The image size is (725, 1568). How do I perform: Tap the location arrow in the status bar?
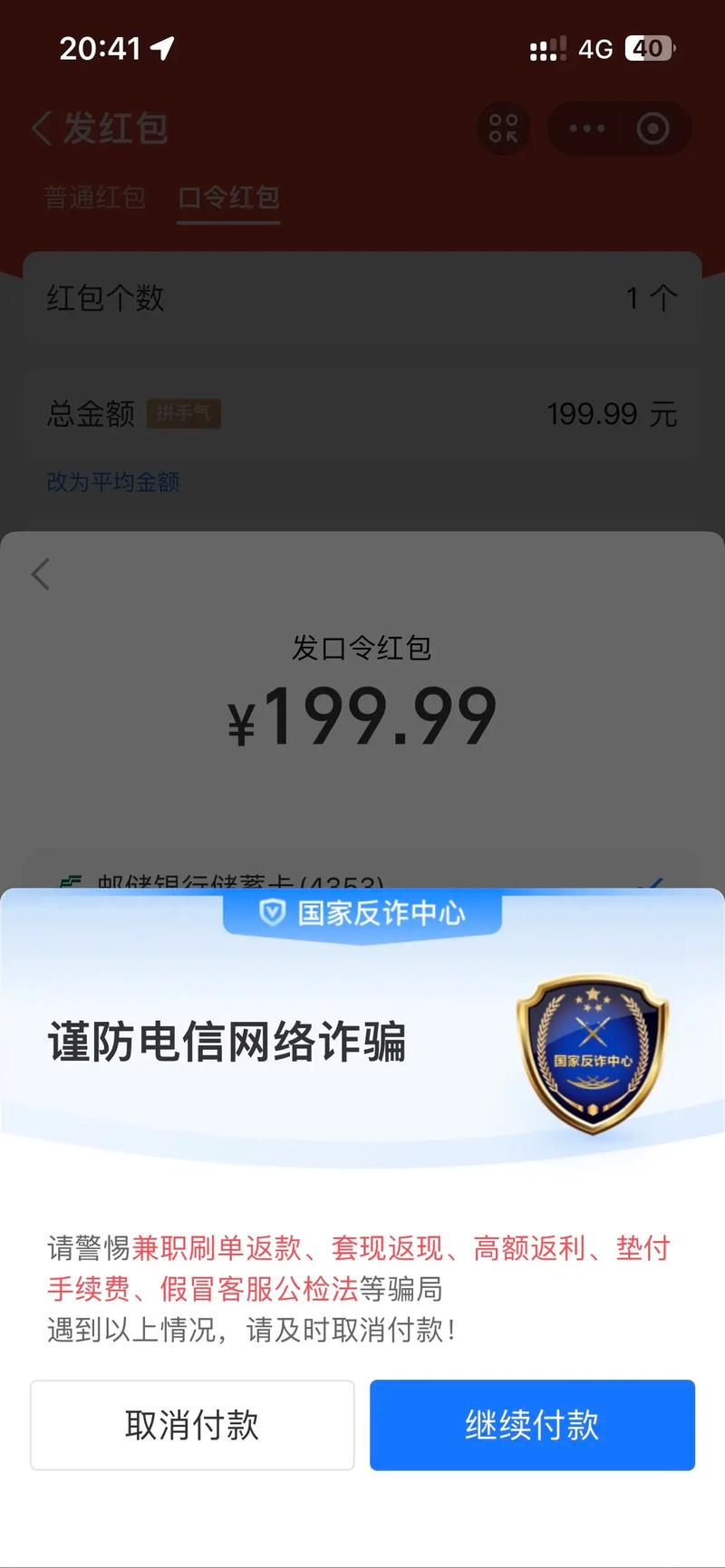pyautogui.click(x=163, y=49)
